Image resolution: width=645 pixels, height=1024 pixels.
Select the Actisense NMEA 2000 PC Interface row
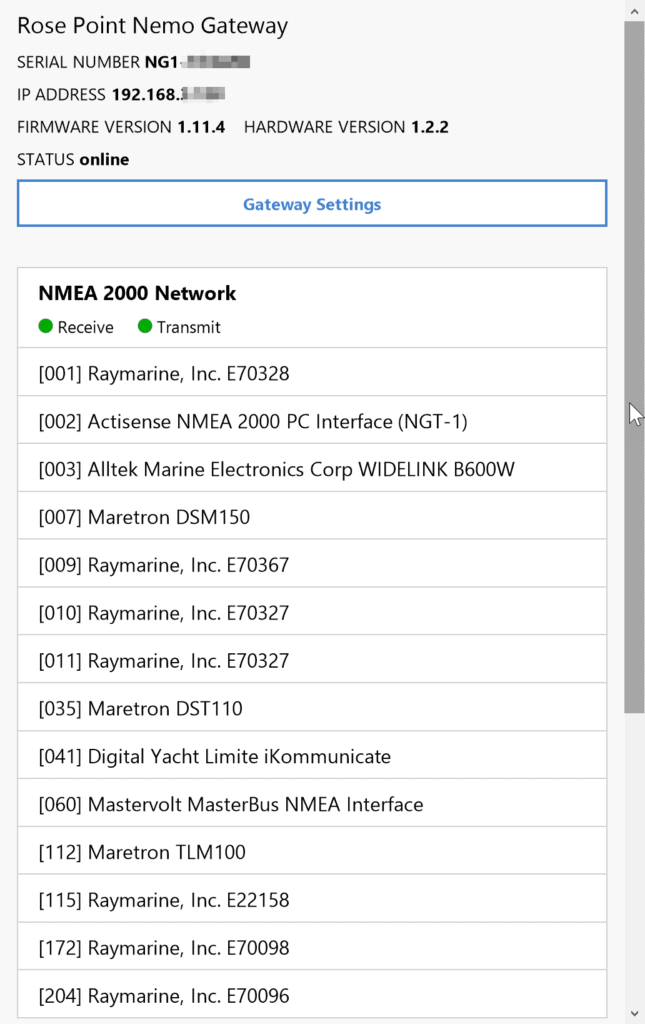tap(312, 422)
